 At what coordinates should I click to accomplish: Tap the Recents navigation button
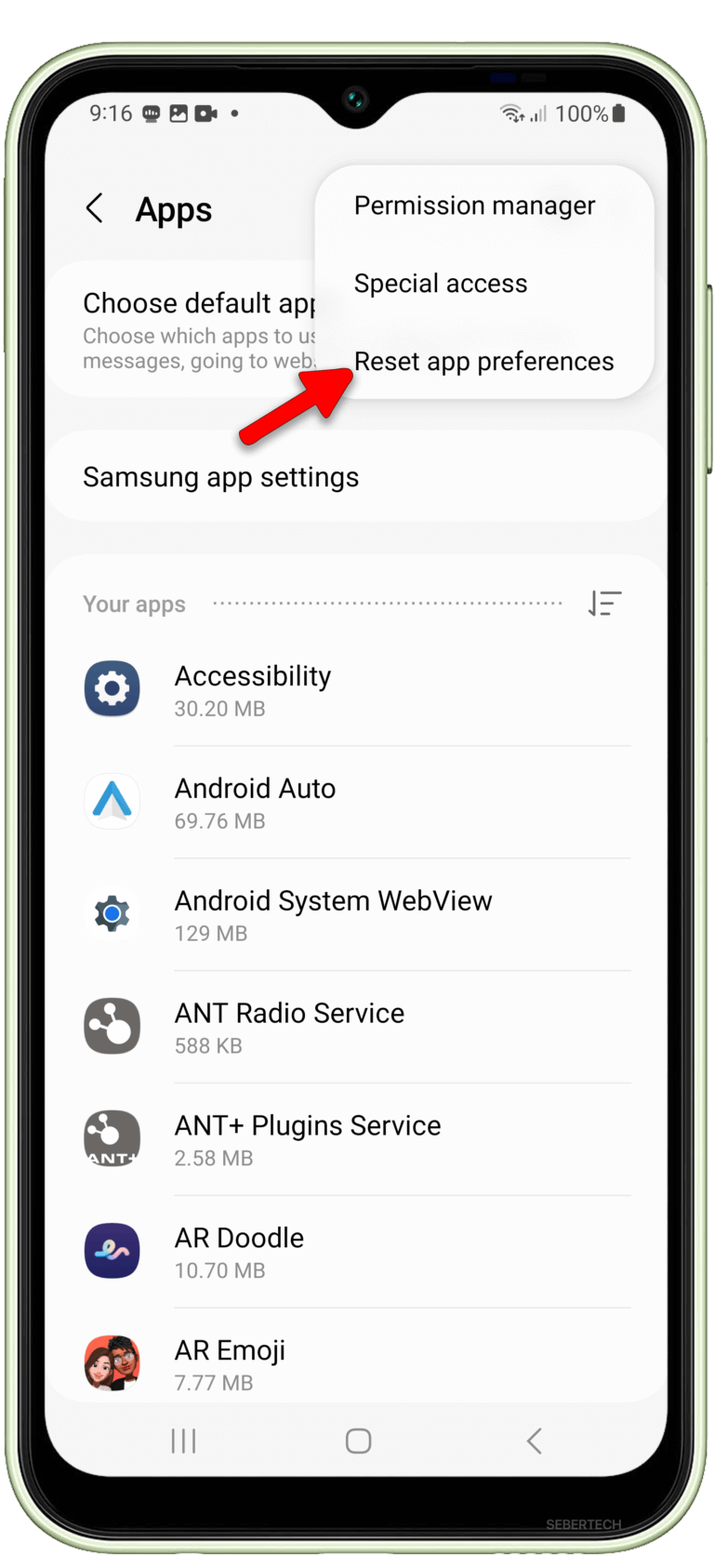point(183,1440)
